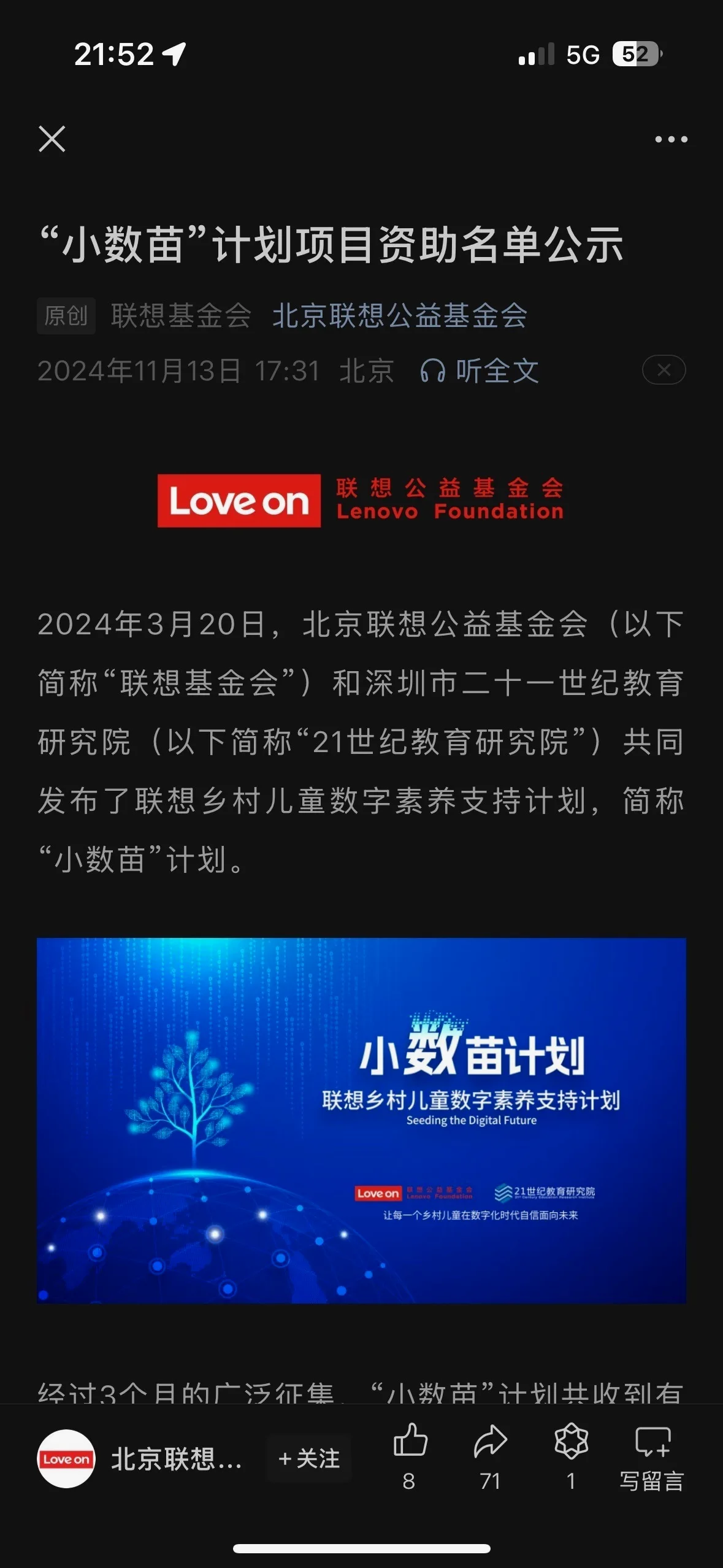Open the three-dot overflow menu
The height and width of the screenshot is (1568, 723).
(x=671, y=139)
